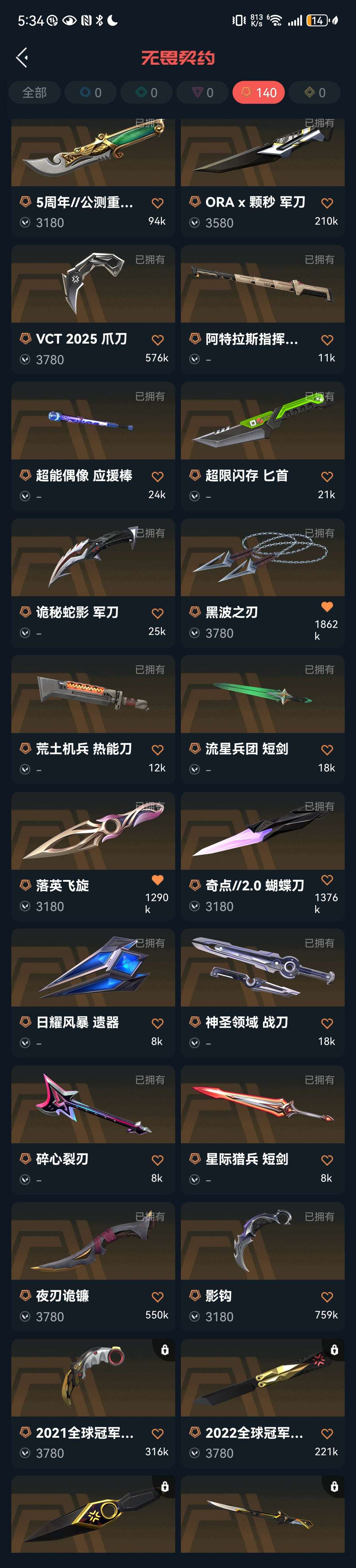This screenshot has width=356, height=1568.
Task: Open the locked 2021全球冠军… skin
Action: point(93,1402)
